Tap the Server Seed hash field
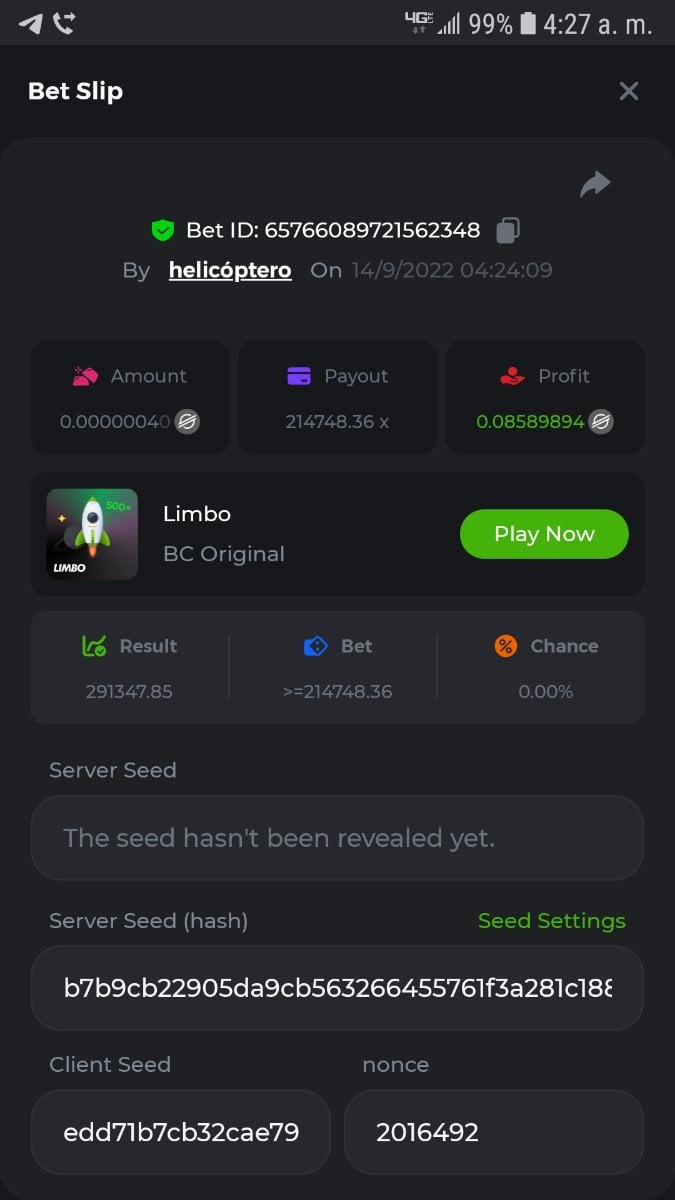Image resolution: width=675 pixels, height=1200 pixels. [337, 989]
